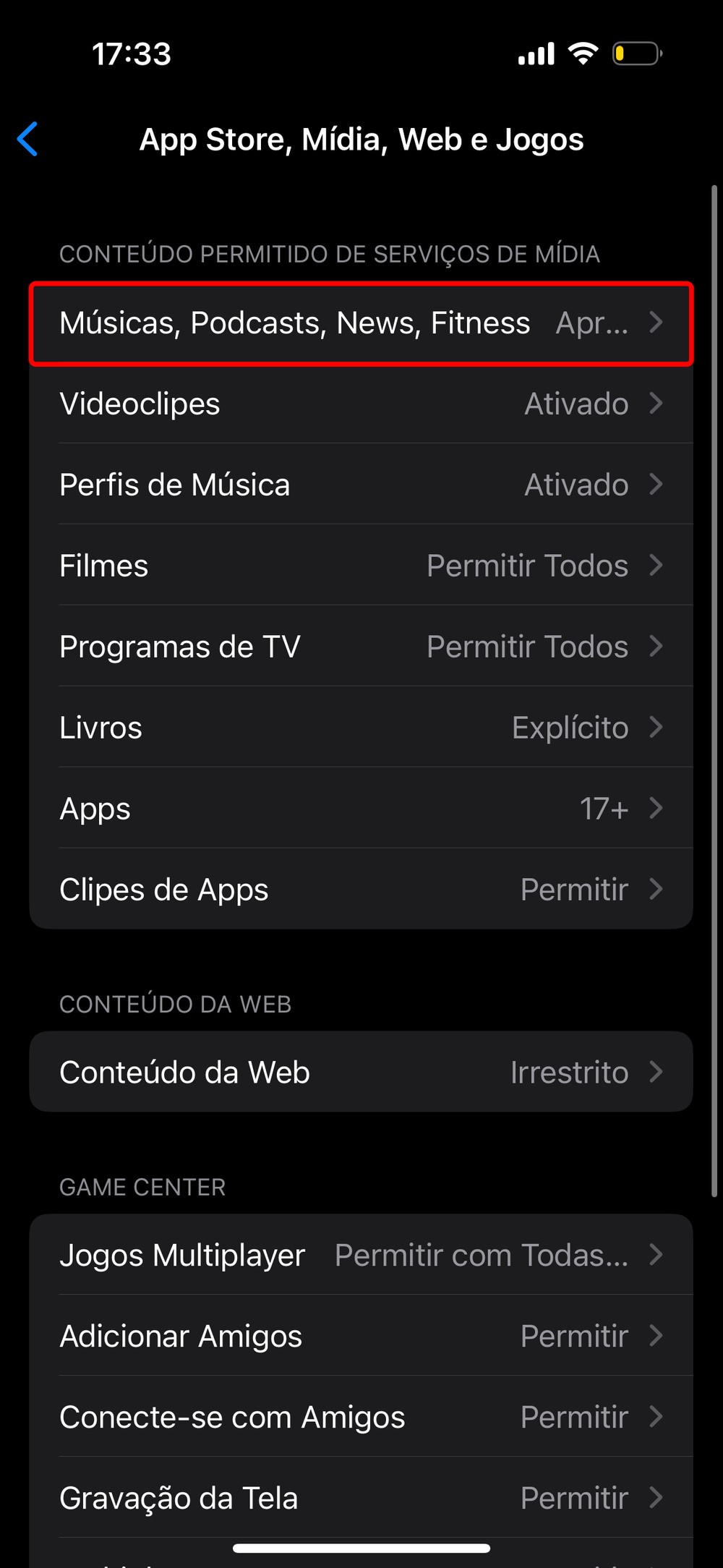The height and width of the screenshot is (1568, 723).
Task: Go back using the blue arrow
Action: 28,139
